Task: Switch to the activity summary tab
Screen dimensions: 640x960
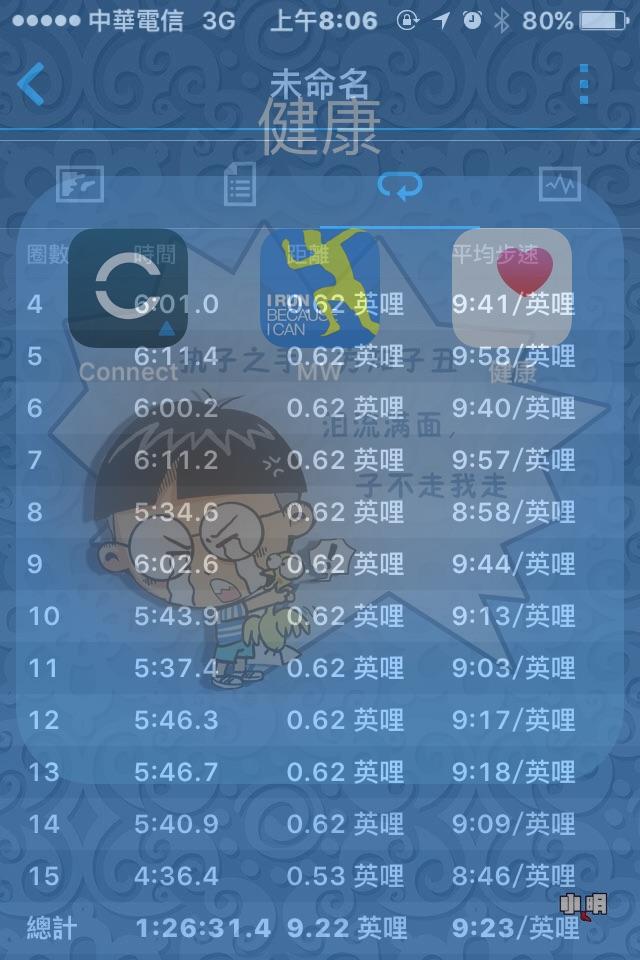Action: [x=80, y=185]
